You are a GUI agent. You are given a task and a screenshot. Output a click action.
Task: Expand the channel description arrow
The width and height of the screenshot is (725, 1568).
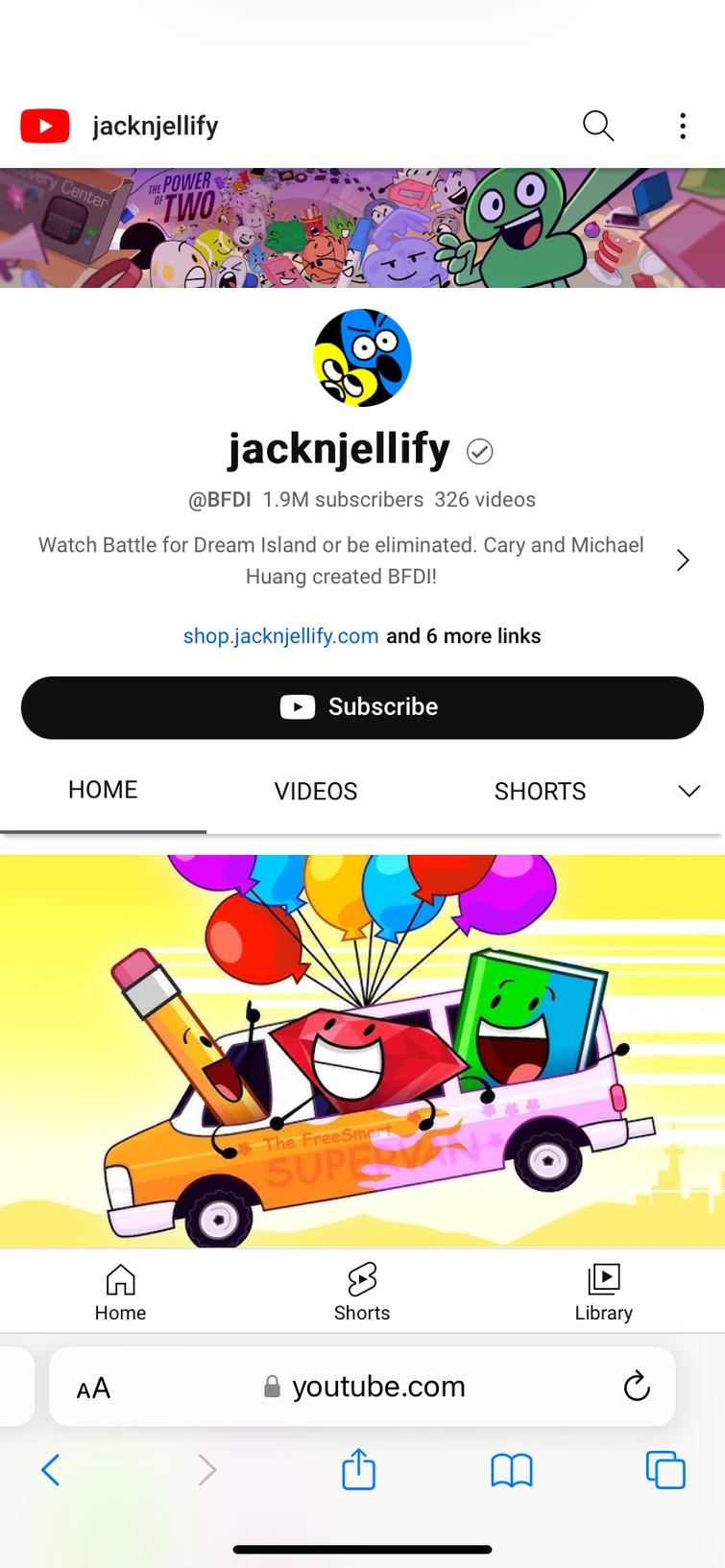tap(682, 559)
